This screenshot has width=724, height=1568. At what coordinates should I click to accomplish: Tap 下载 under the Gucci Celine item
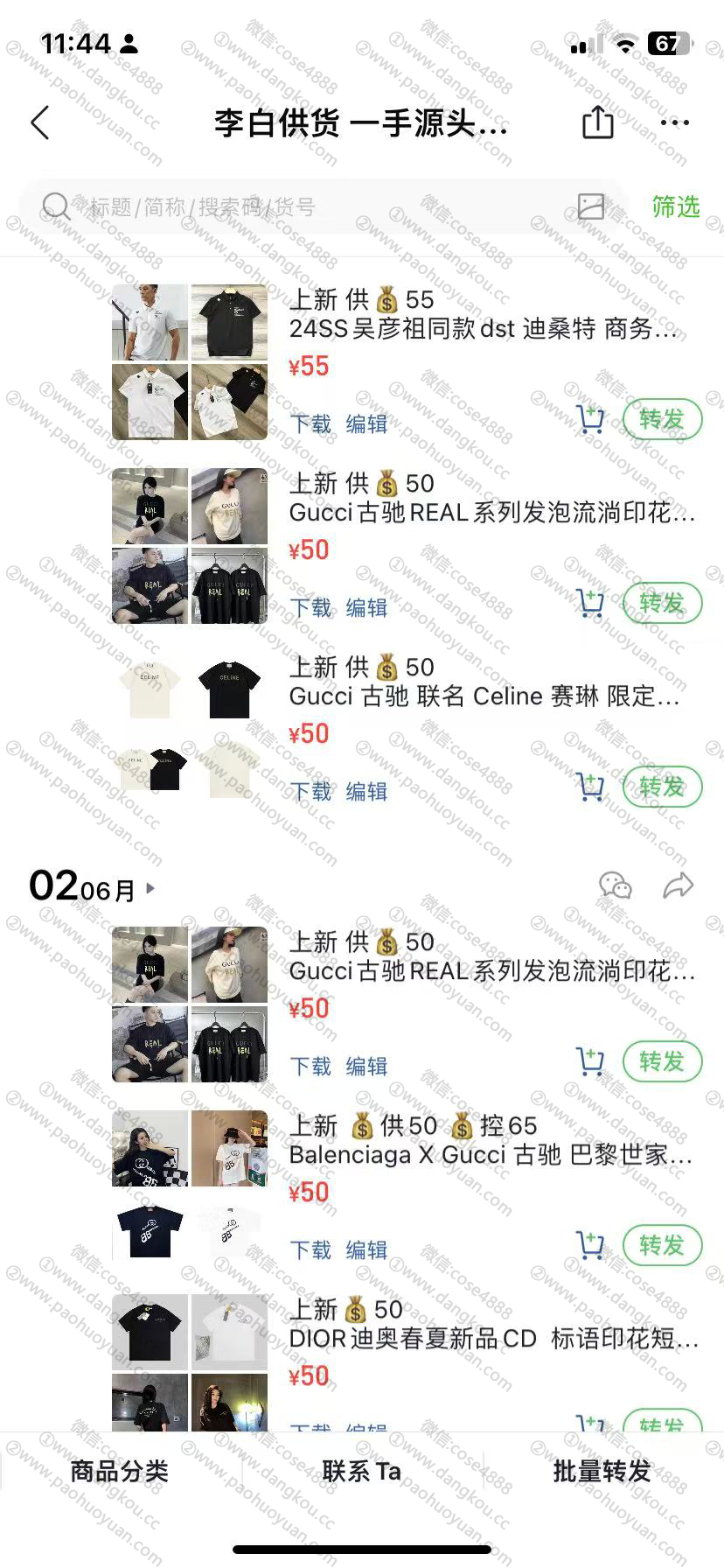point(310,791)
